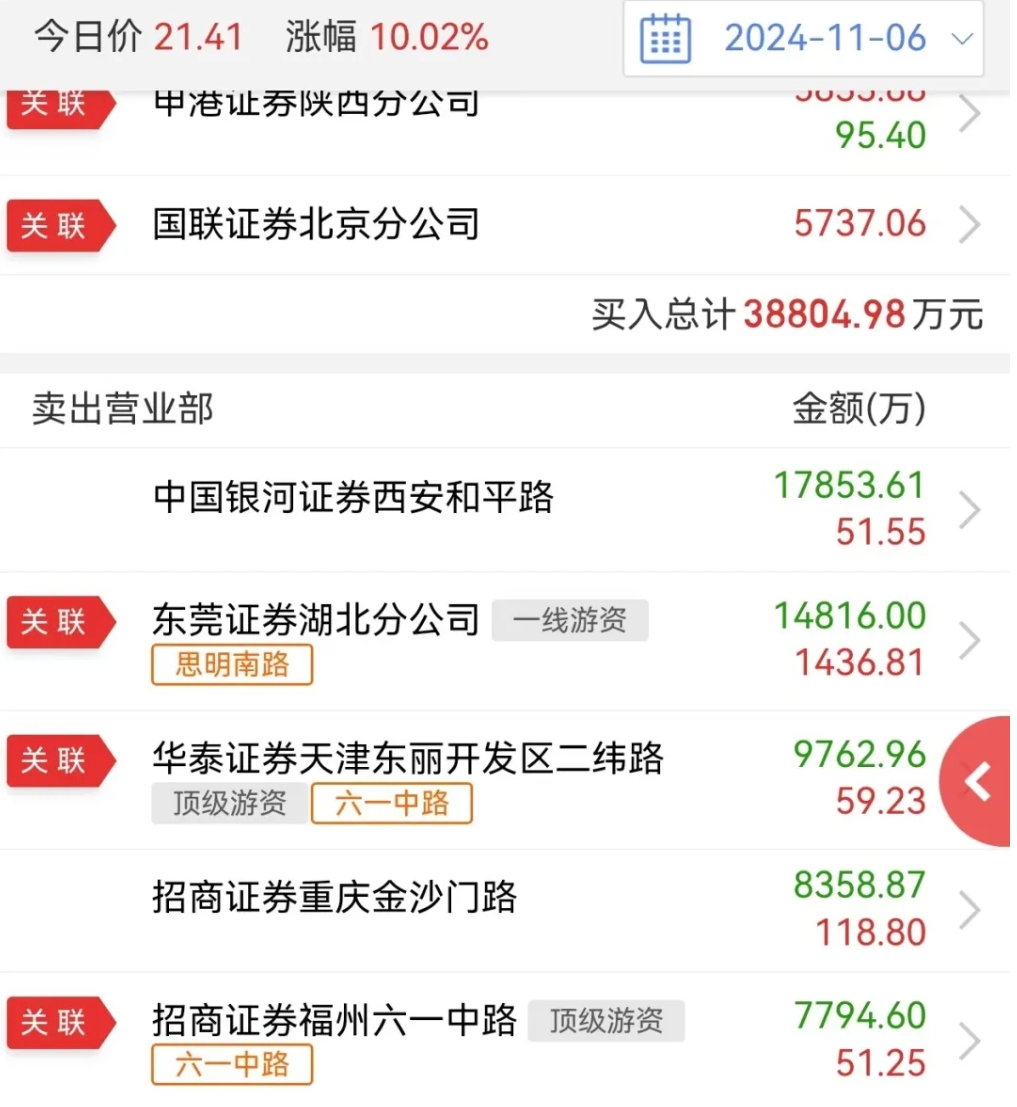Expand details for 招商证券重庆金沙门路

click(968, 909)
